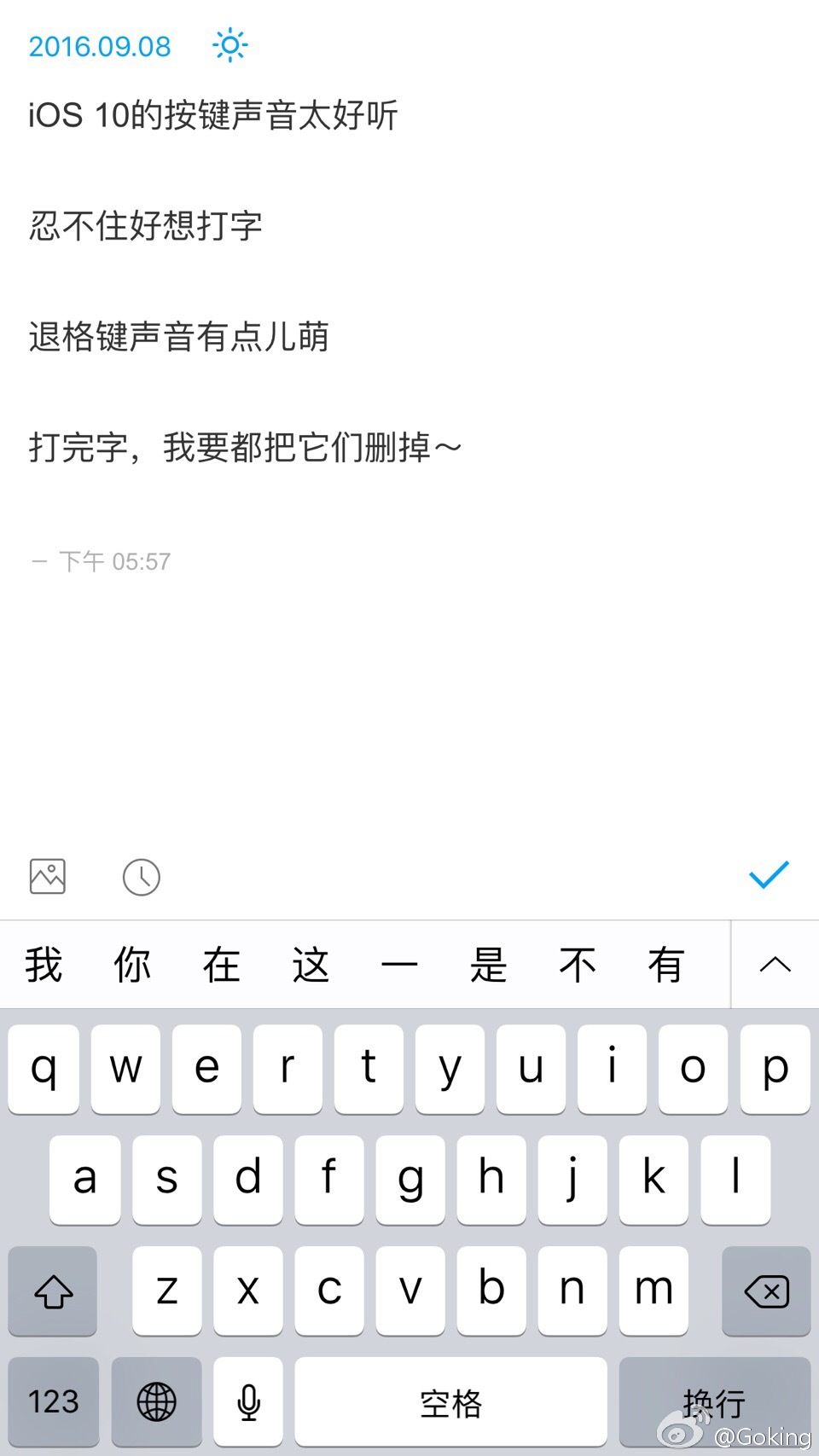This screenshot has width=819, height=1456.
Task: Tap the sun weather icon
Action: coord(229,45)
